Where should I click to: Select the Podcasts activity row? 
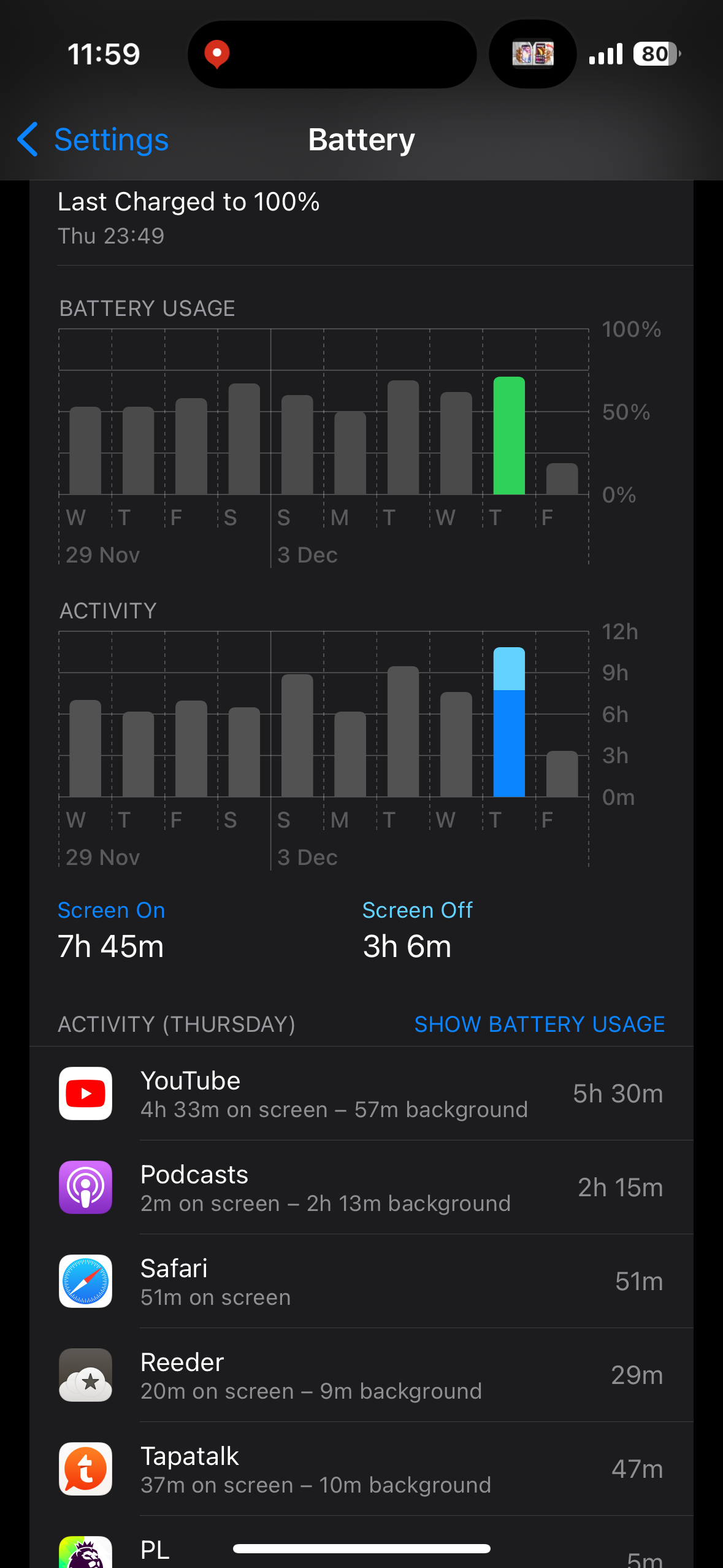coord(361,1188)
